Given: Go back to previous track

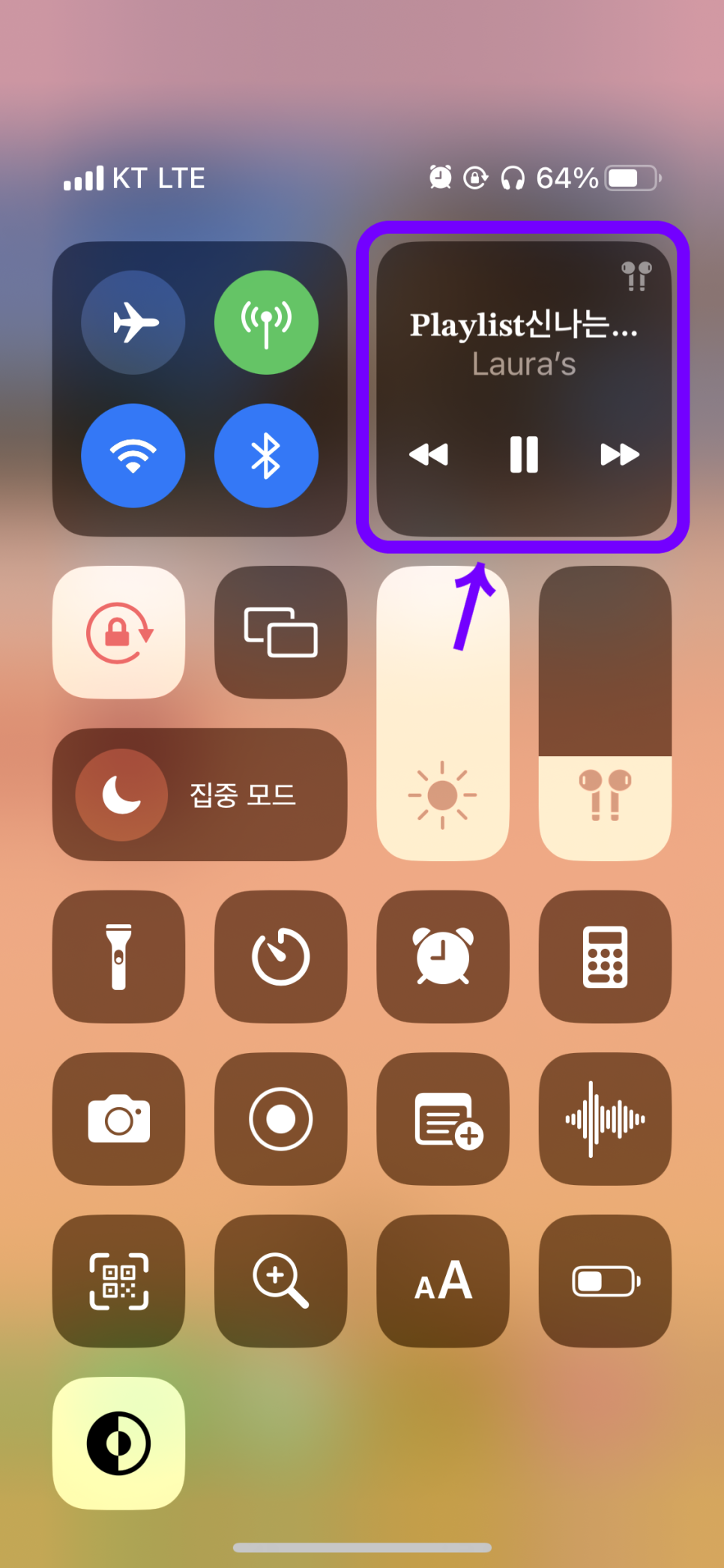Looking at the screenshot, I should pos(429,454).
